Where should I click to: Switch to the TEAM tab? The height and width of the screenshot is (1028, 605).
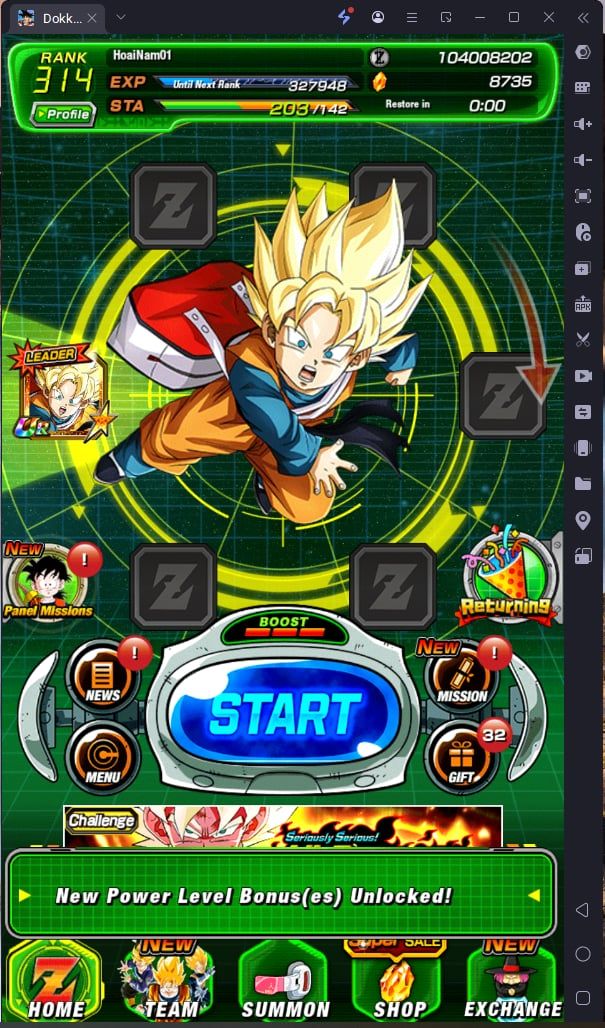click(x=170, y=982)
